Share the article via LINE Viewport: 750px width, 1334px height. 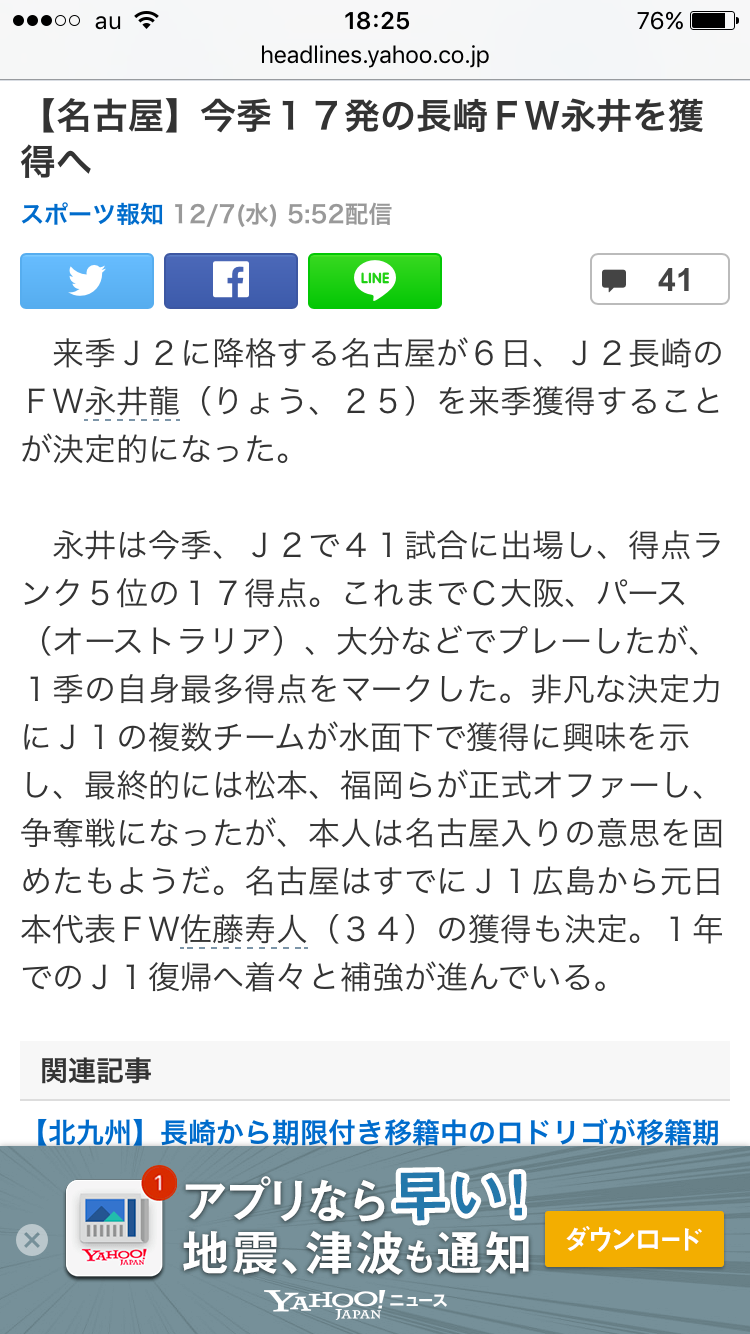pyautogui.click(x=375, y=281)
